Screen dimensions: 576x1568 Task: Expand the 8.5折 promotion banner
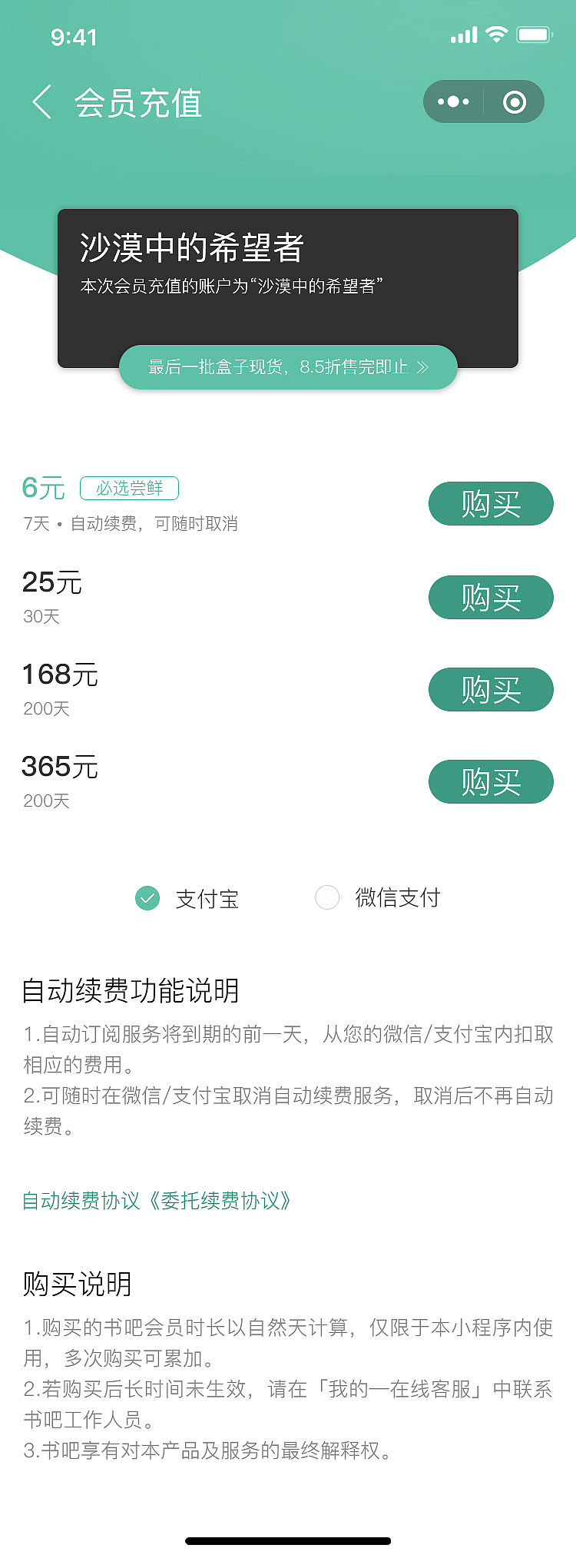[288, 368]
